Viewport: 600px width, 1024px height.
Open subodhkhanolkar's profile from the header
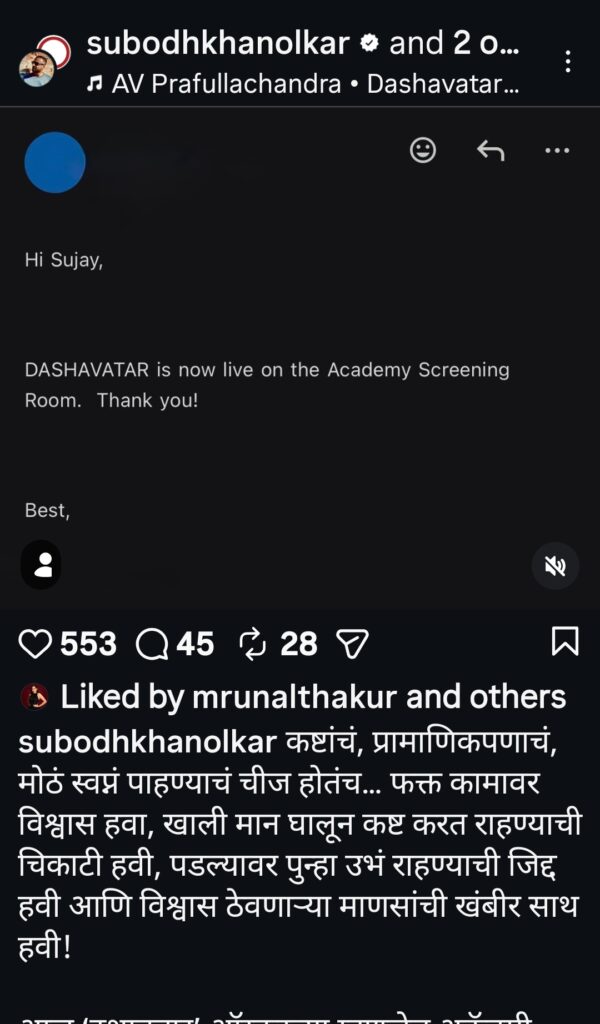218,43
